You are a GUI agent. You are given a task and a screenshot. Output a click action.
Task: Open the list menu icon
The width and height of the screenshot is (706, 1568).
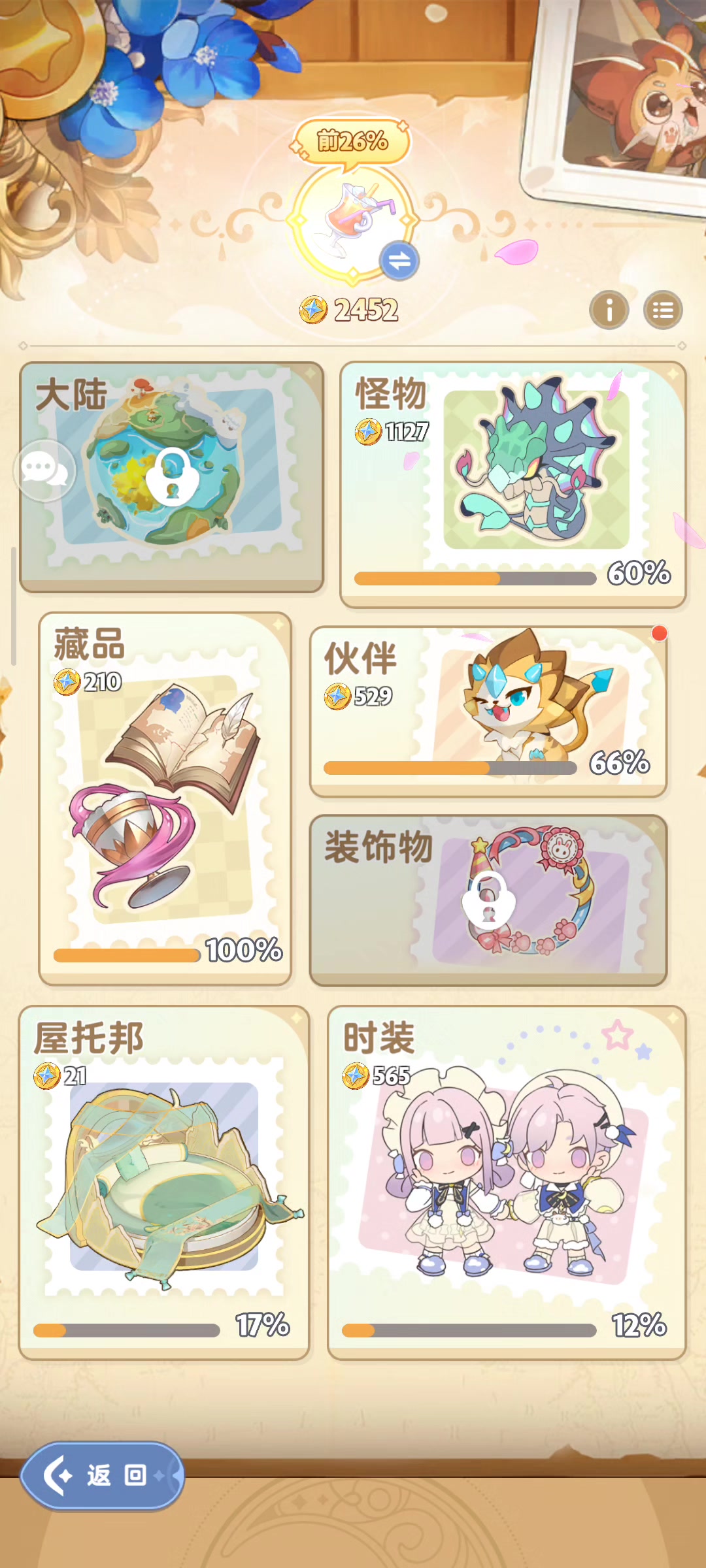pos(663,310)
